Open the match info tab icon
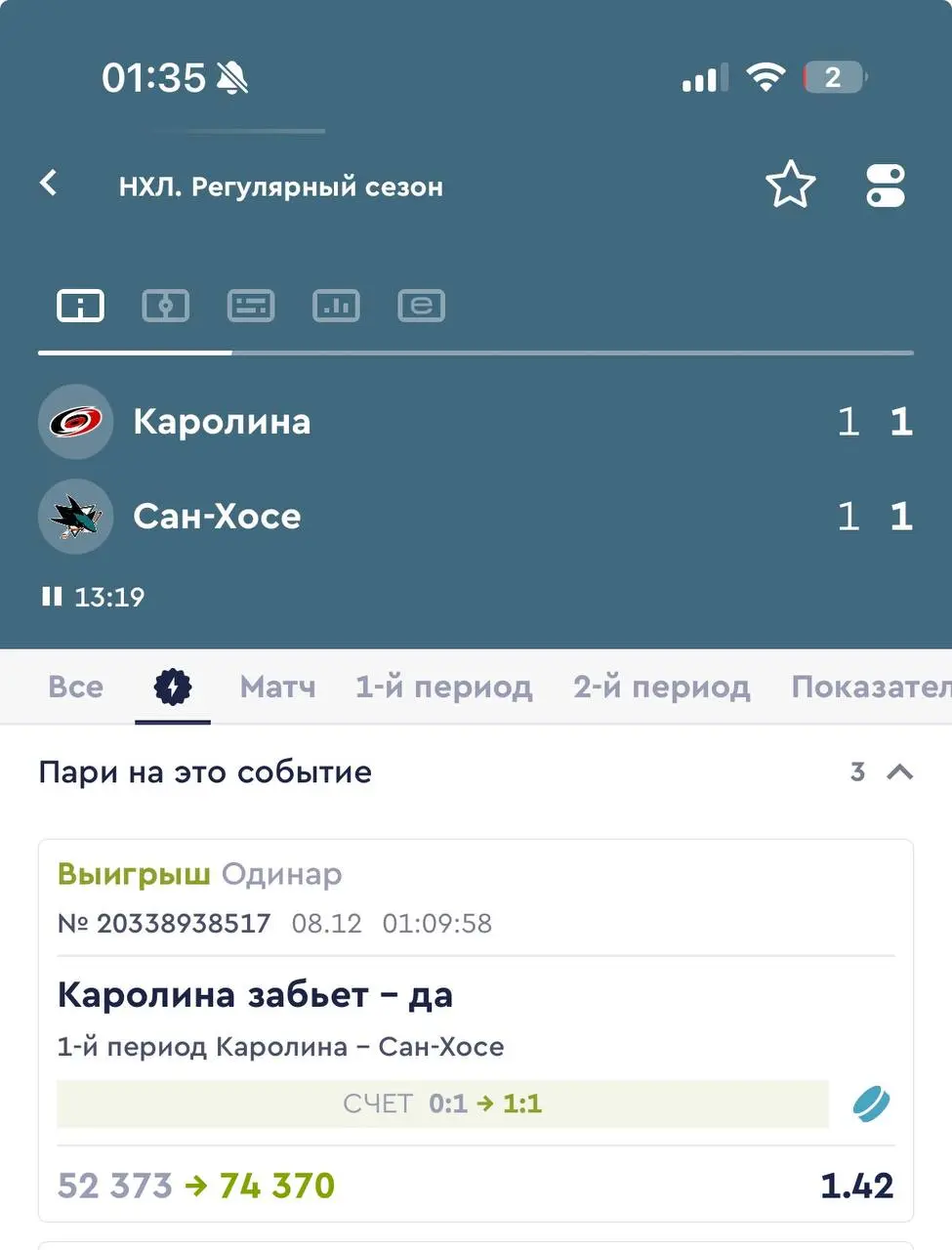The height and width of the screenshot is (1250, 952). pos(80,305)
